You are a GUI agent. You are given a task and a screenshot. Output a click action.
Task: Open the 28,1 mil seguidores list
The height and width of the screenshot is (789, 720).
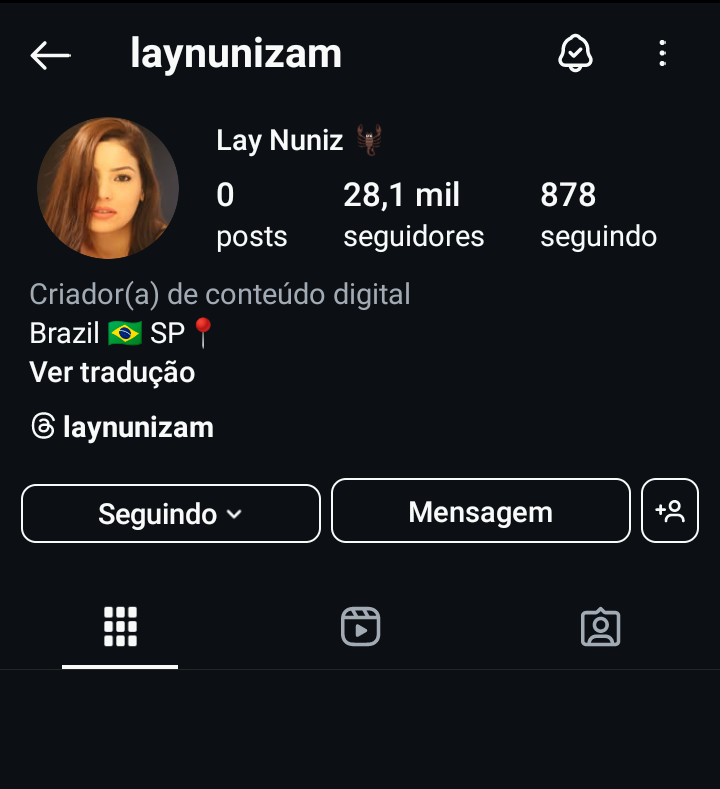413,214
